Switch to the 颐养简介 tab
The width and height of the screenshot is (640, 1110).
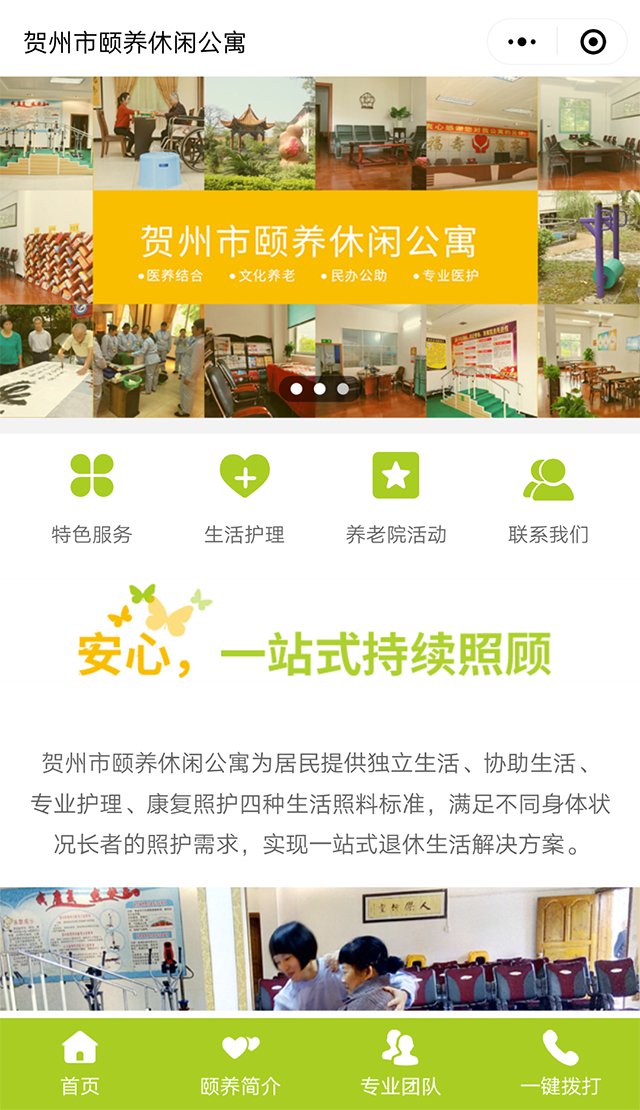click(240, 1064)
